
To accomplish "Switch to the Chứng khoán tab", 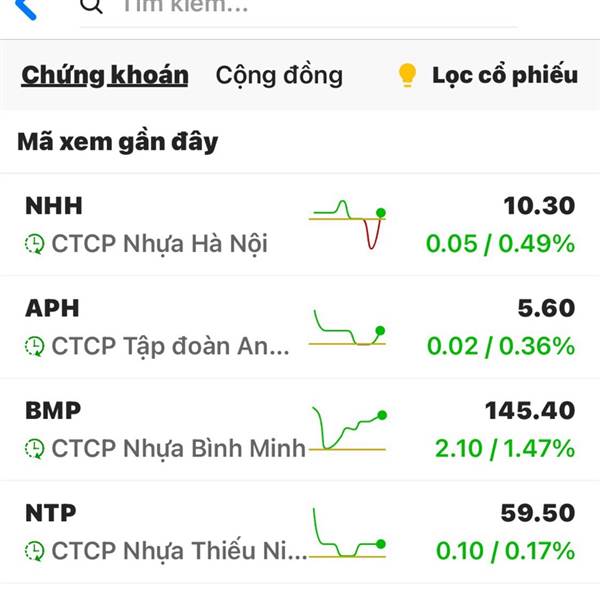I will coord(105,75).
